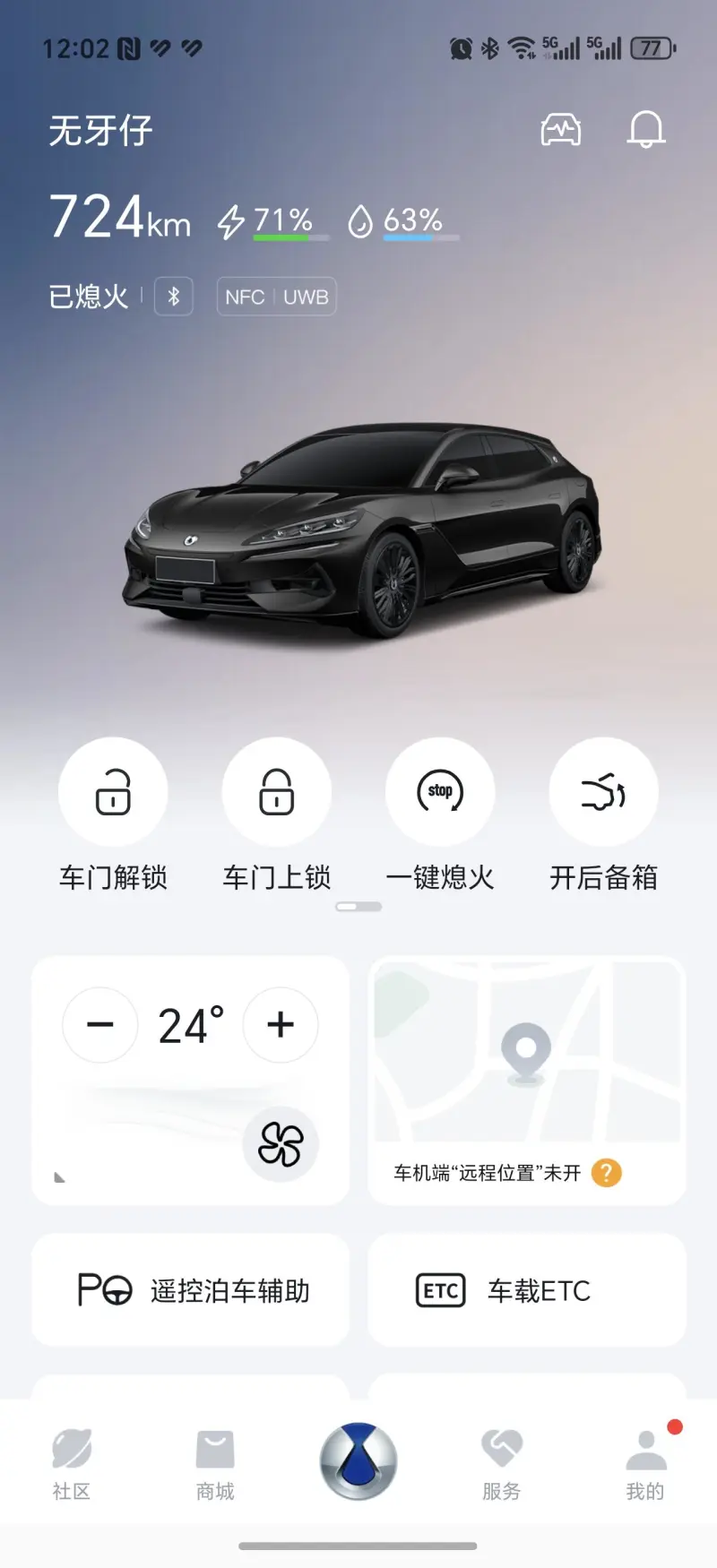Select the 一键熄火 engine stop icon
This screenshot has height=1568, width=717.
440,792
